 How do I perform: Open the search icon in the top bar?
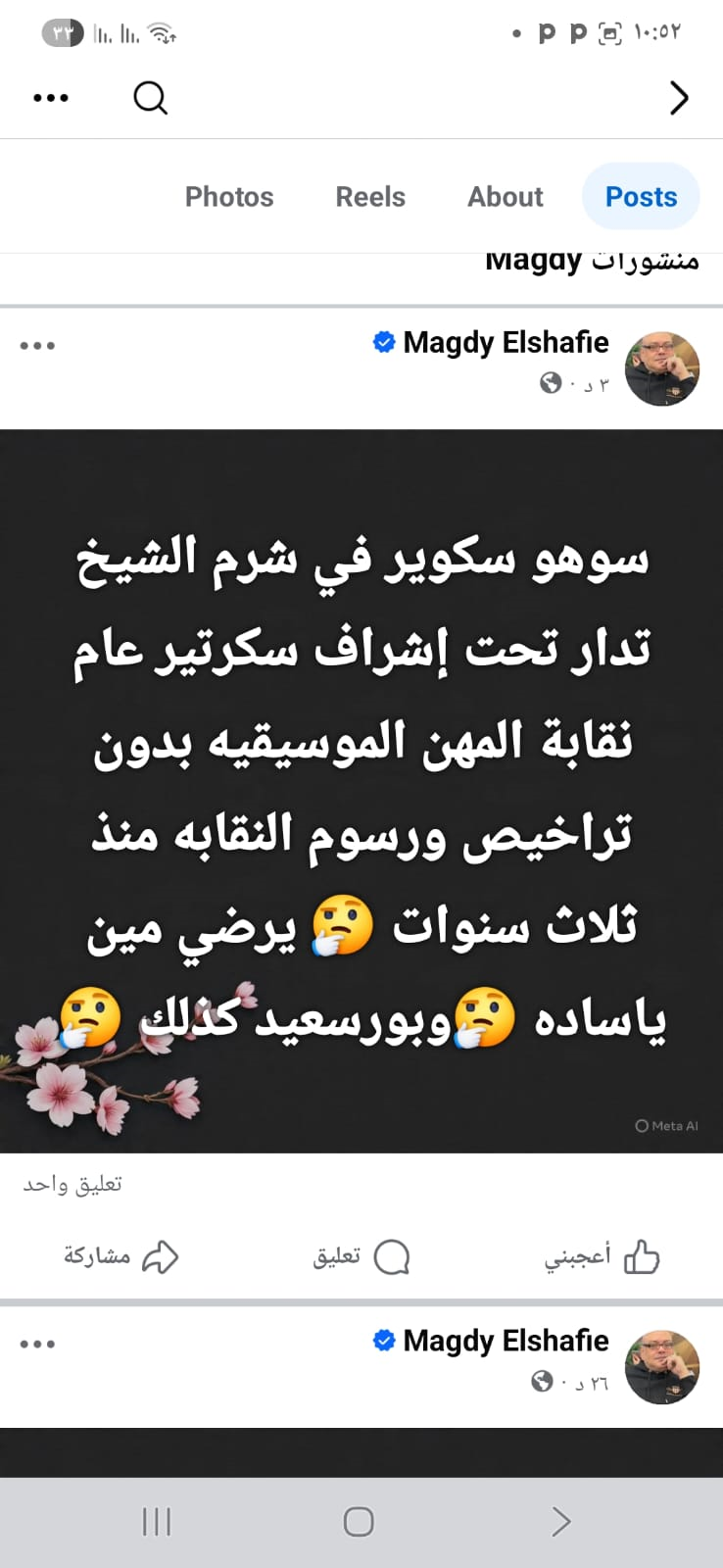[x=150, y=98]
